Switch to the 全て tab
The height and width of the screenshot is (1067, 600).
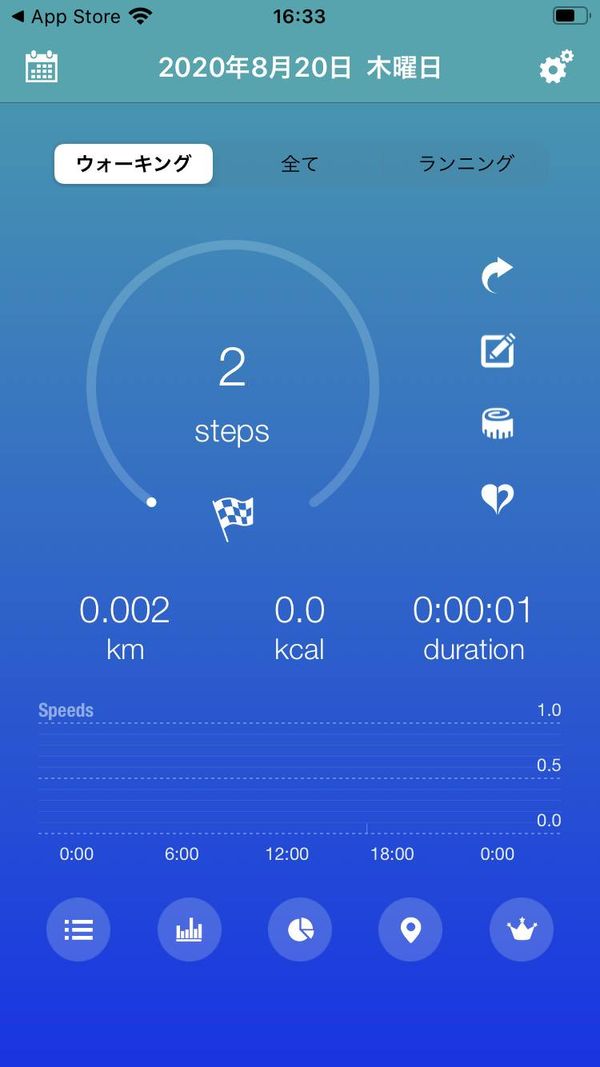click(299, 164)
